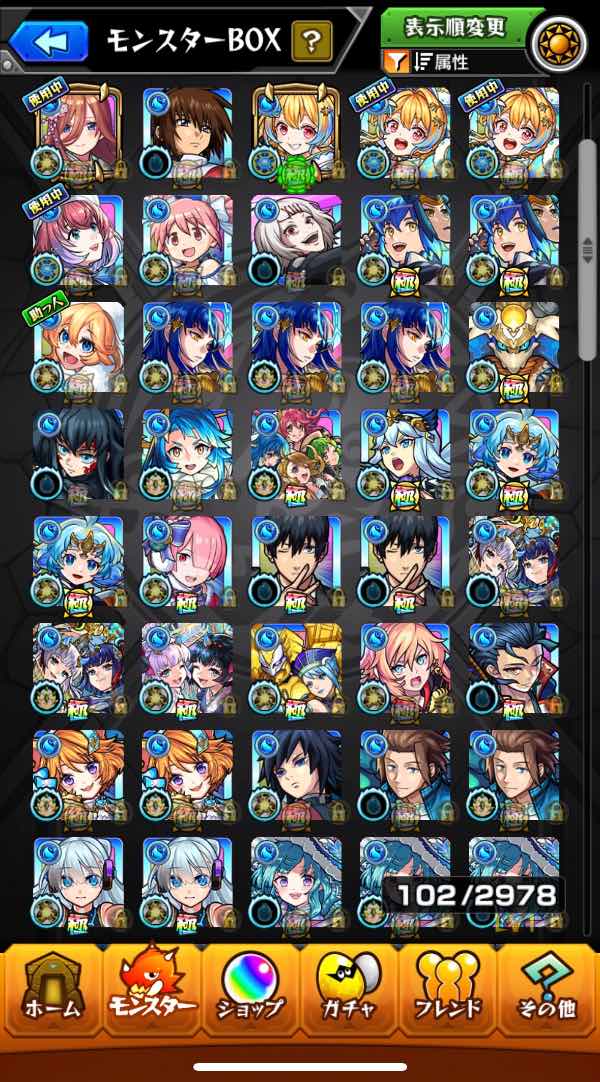Go back with the blue arrow
Screen dimensions: 600x1082
tap(50, 42)
